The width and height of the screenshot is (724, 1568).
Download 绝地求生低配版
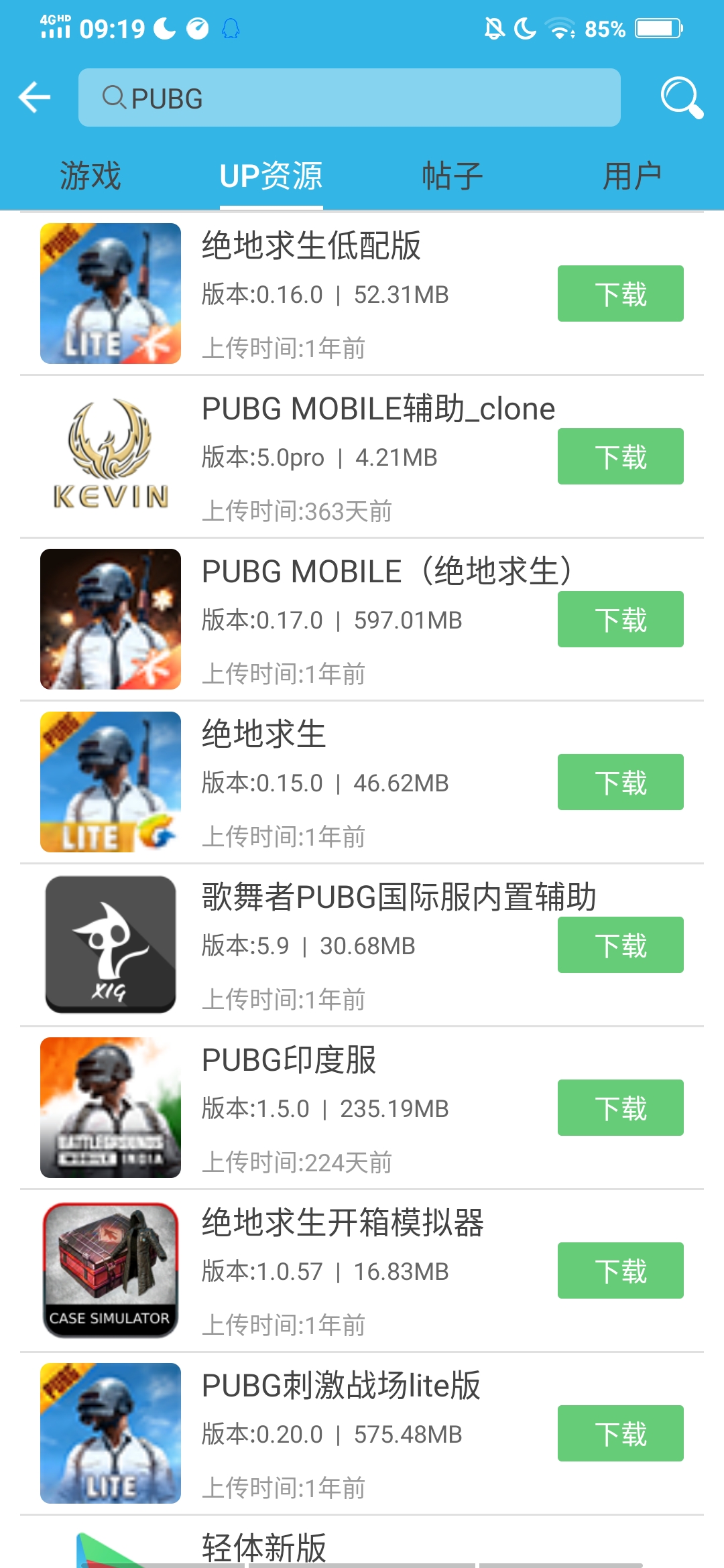(620, 293)
